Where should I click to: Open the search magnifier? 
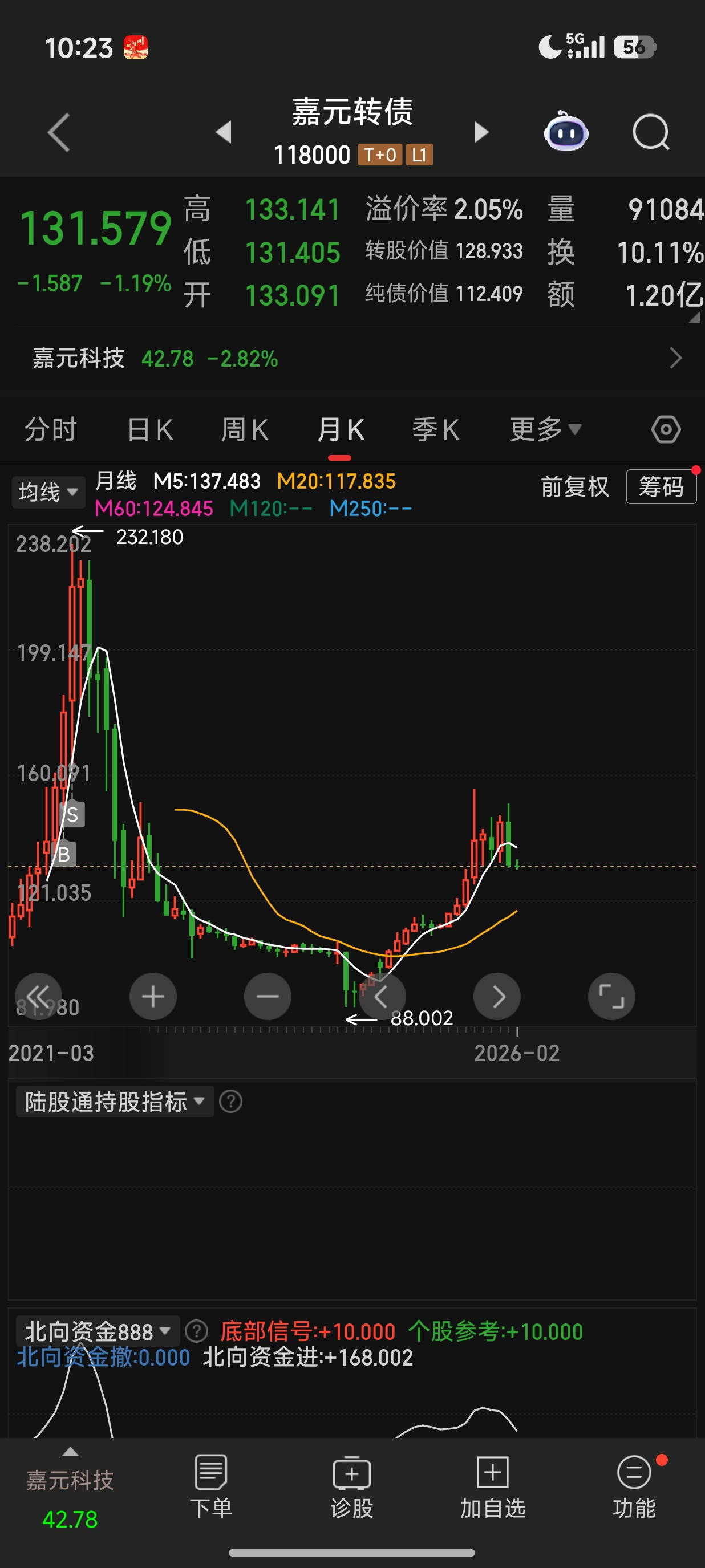[650, 132]
